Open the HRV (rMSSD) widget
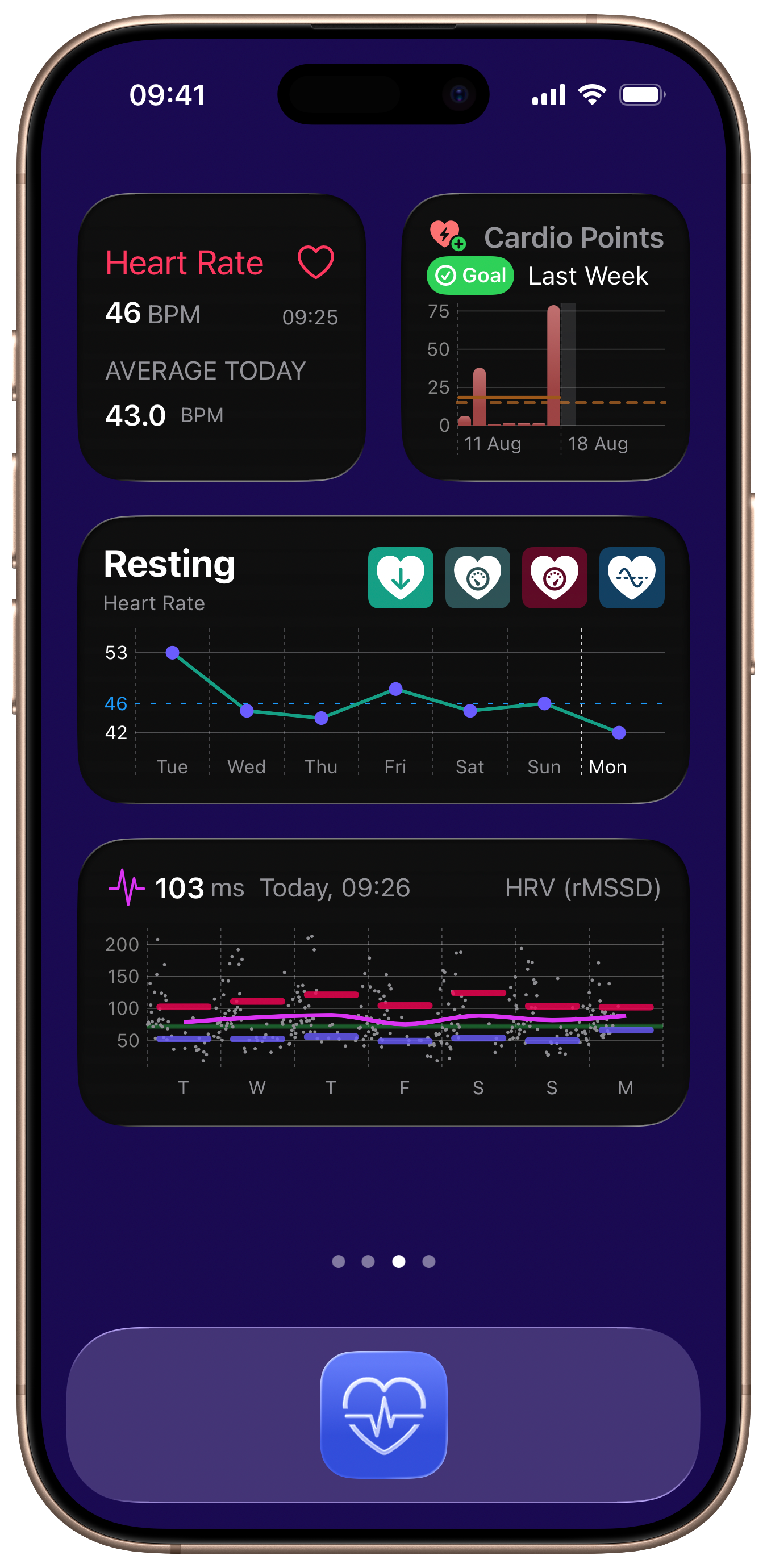767x1568 pixels. tap(383, 982)
